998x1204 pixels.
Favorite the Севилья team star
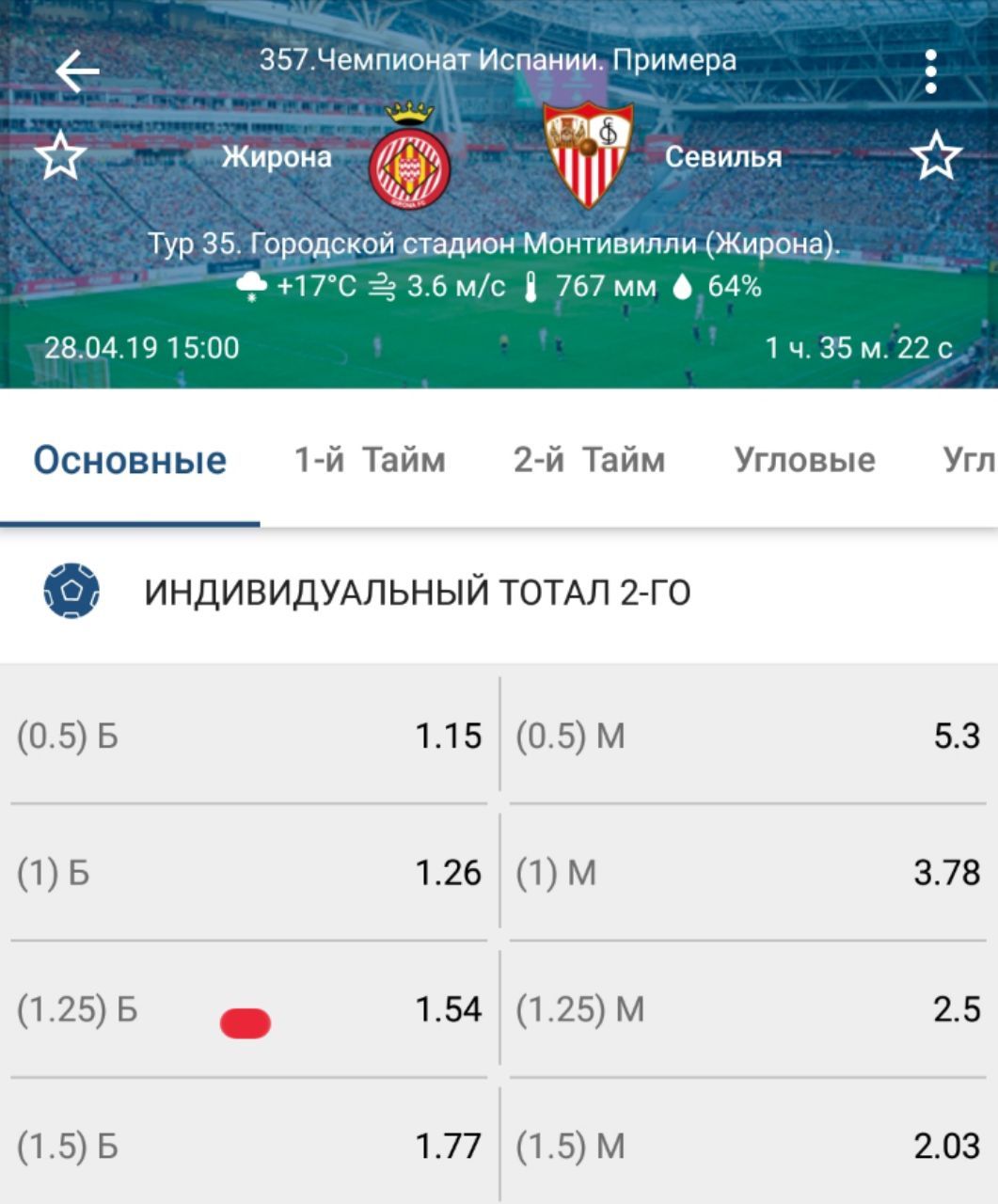[936, 156]
